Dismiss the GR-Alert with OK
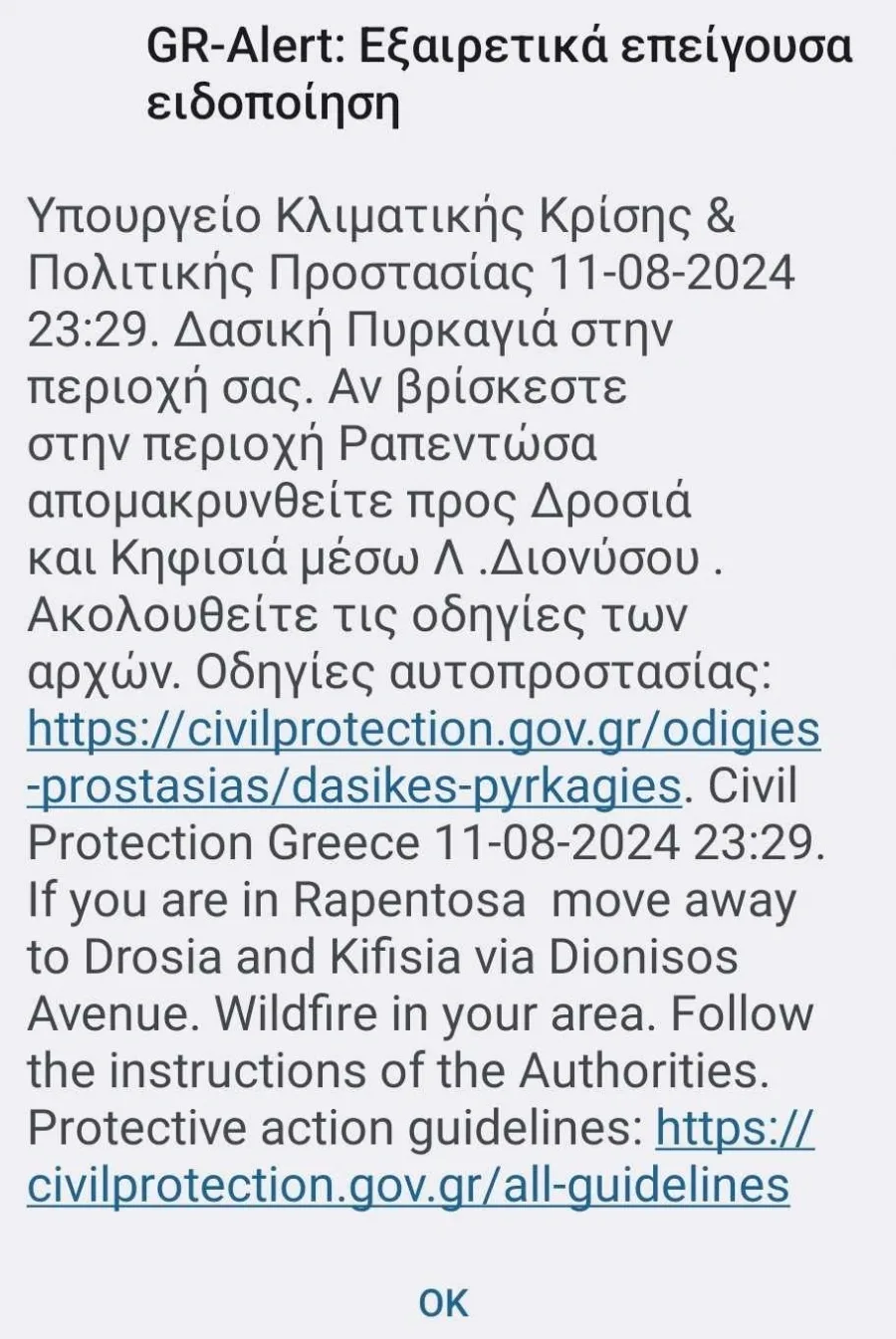 point(444,1302)
